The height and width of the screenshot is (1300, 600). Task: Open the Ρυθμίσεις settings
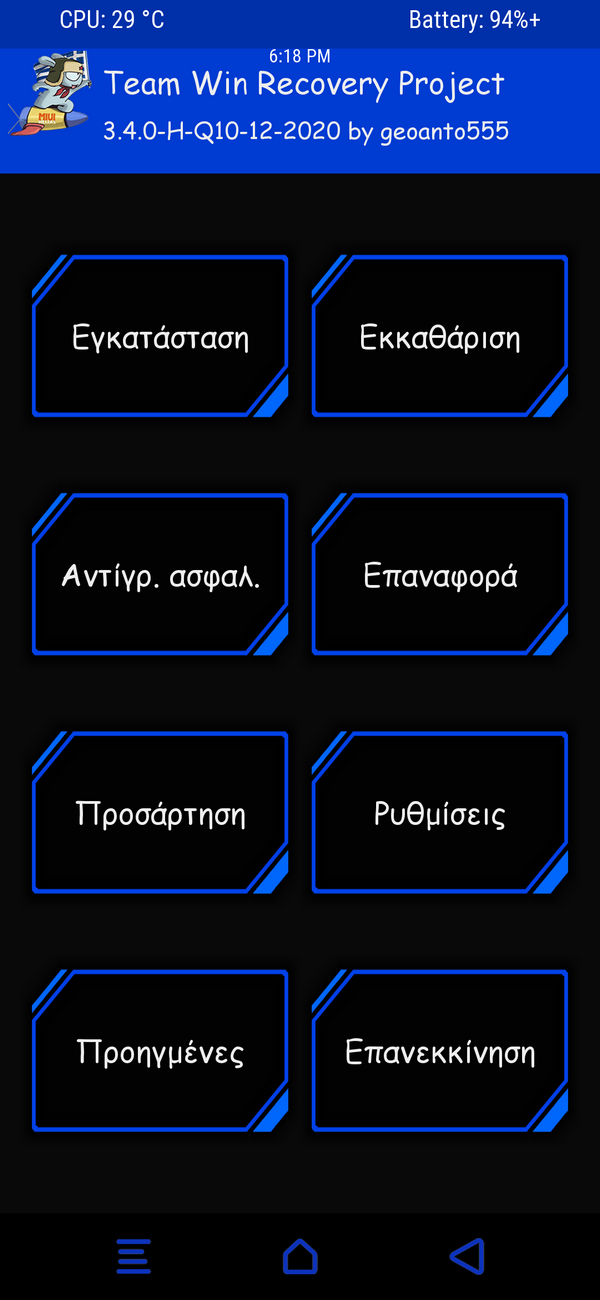click(x=440, y=814)
